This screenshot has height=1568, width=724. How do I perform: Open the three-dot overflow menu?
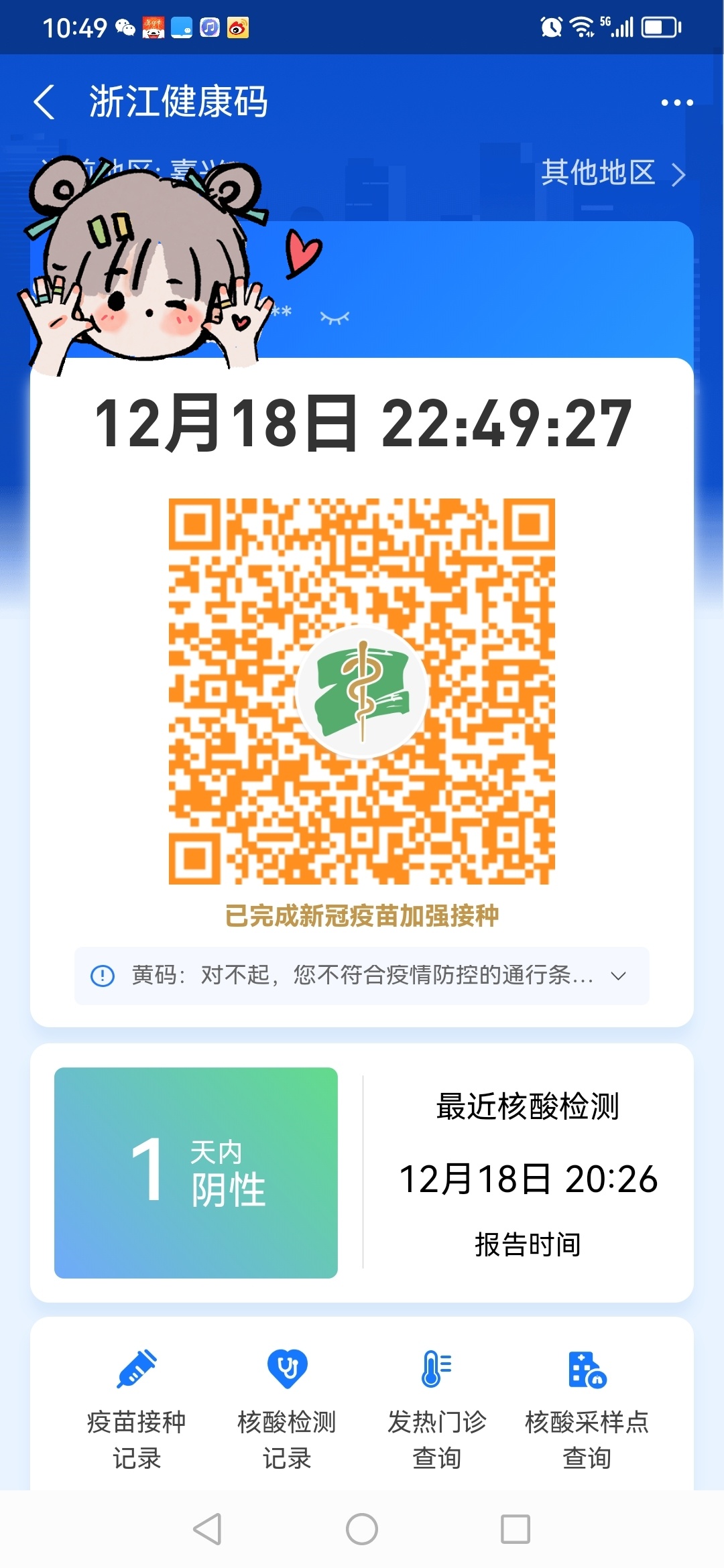pos(676,103)
